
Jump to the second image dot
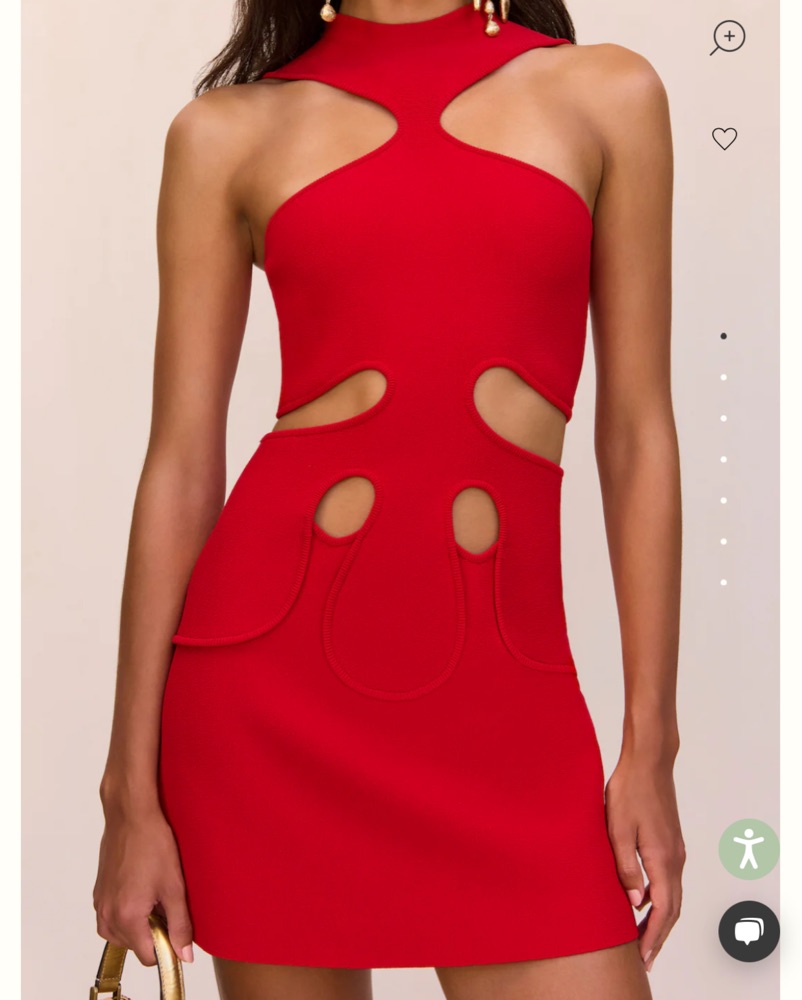click(724, 377)
